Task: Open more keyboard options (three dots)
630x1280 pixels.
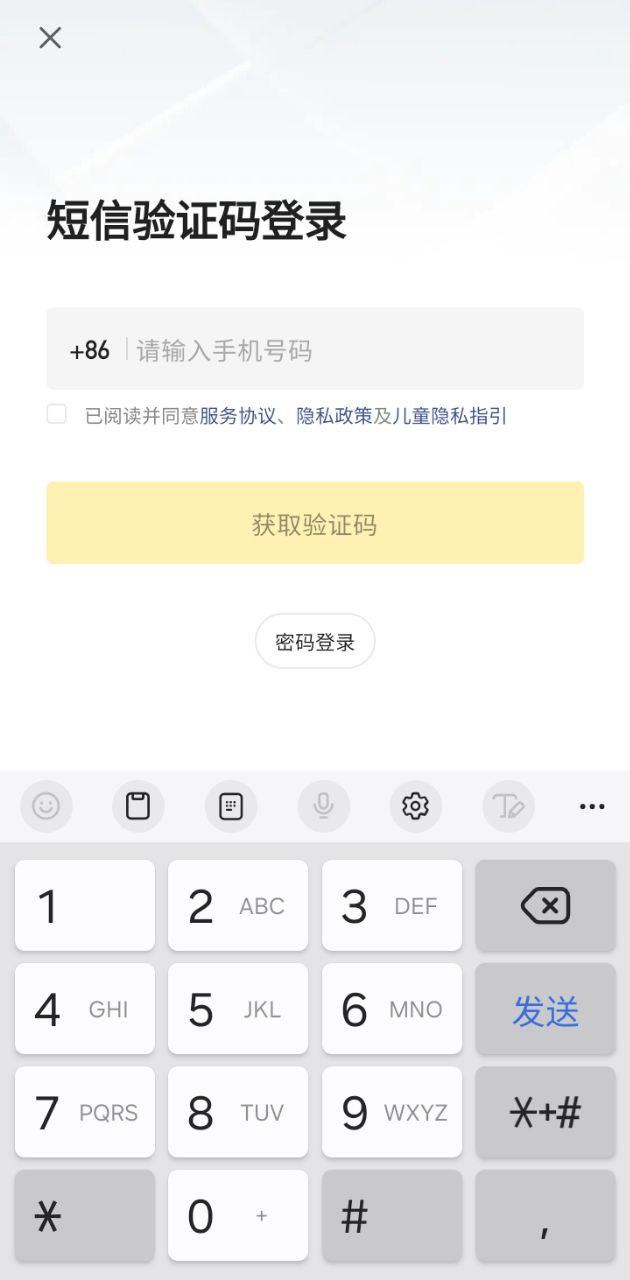Action: point(592,806)
